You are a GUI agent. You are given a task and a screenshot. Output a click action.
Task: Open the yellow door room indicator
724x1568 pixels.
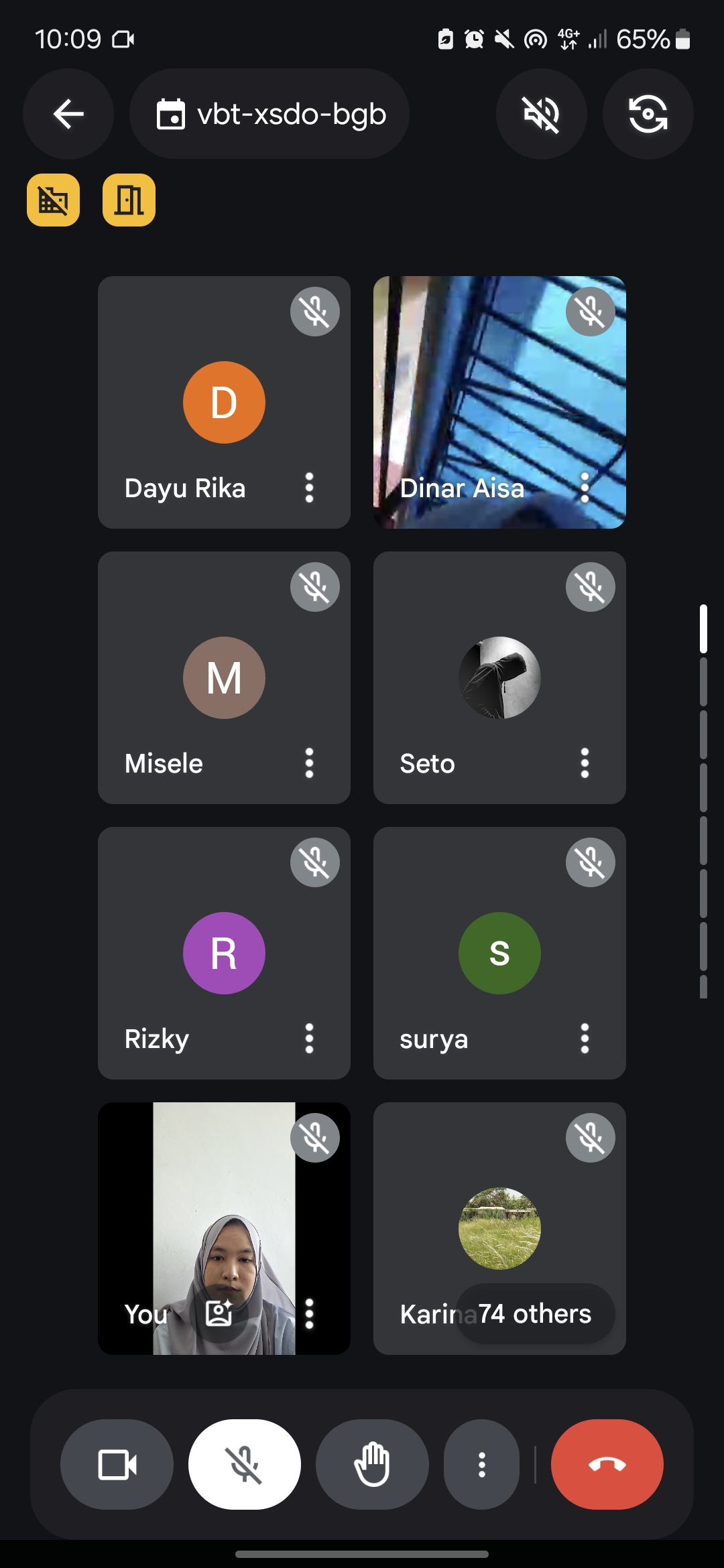coord(129,200)
